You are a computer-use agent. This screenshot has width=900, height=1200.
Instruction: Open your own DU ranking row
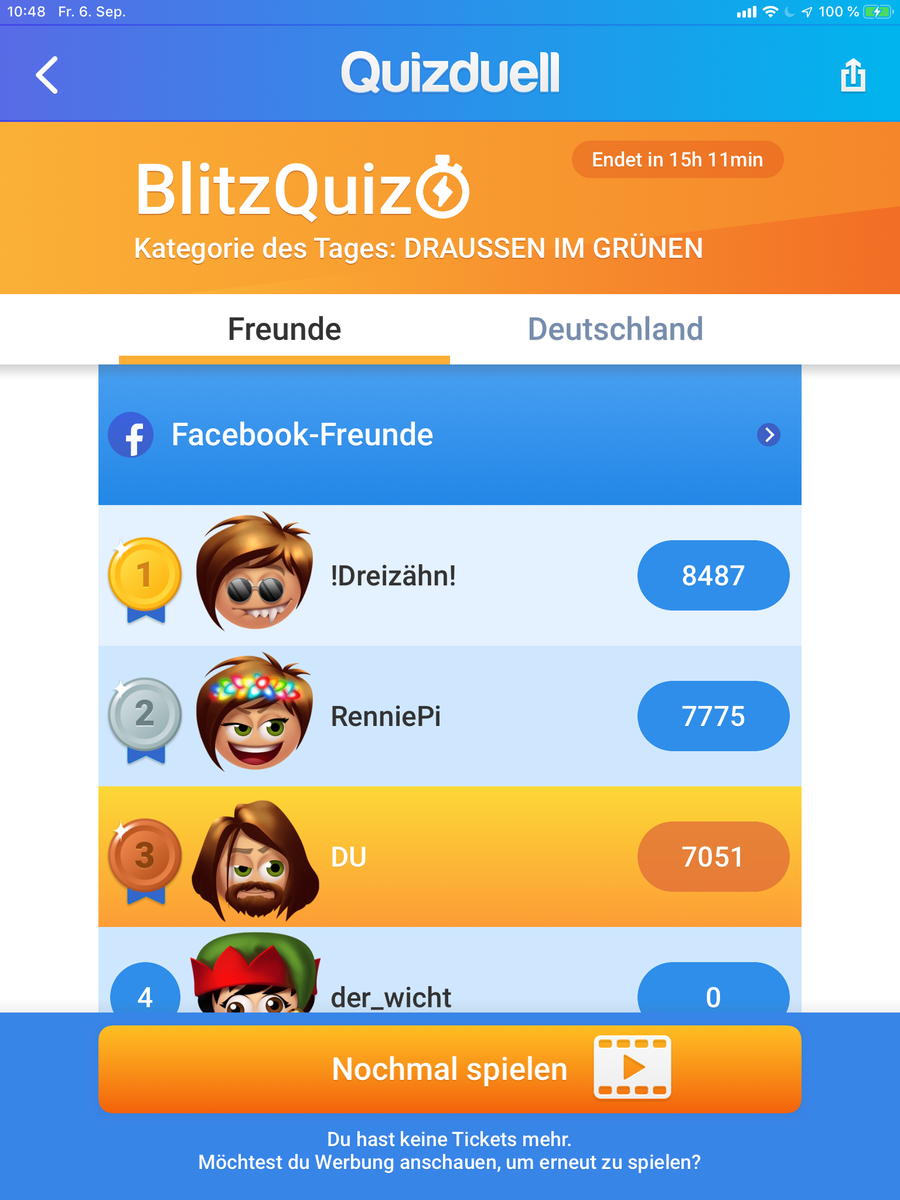[449, 856]
